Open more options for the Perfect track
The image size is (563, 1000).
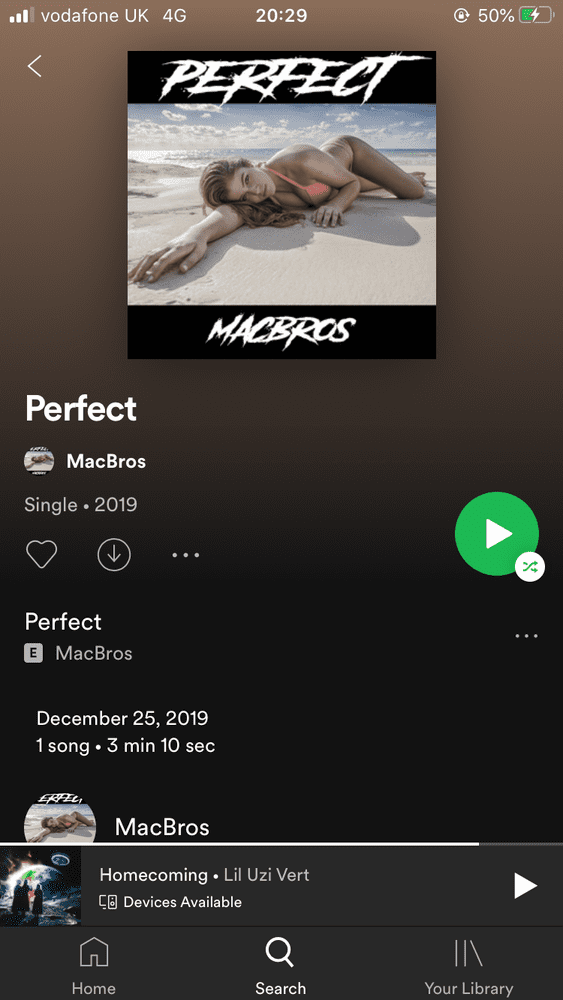tap(526, 636)
